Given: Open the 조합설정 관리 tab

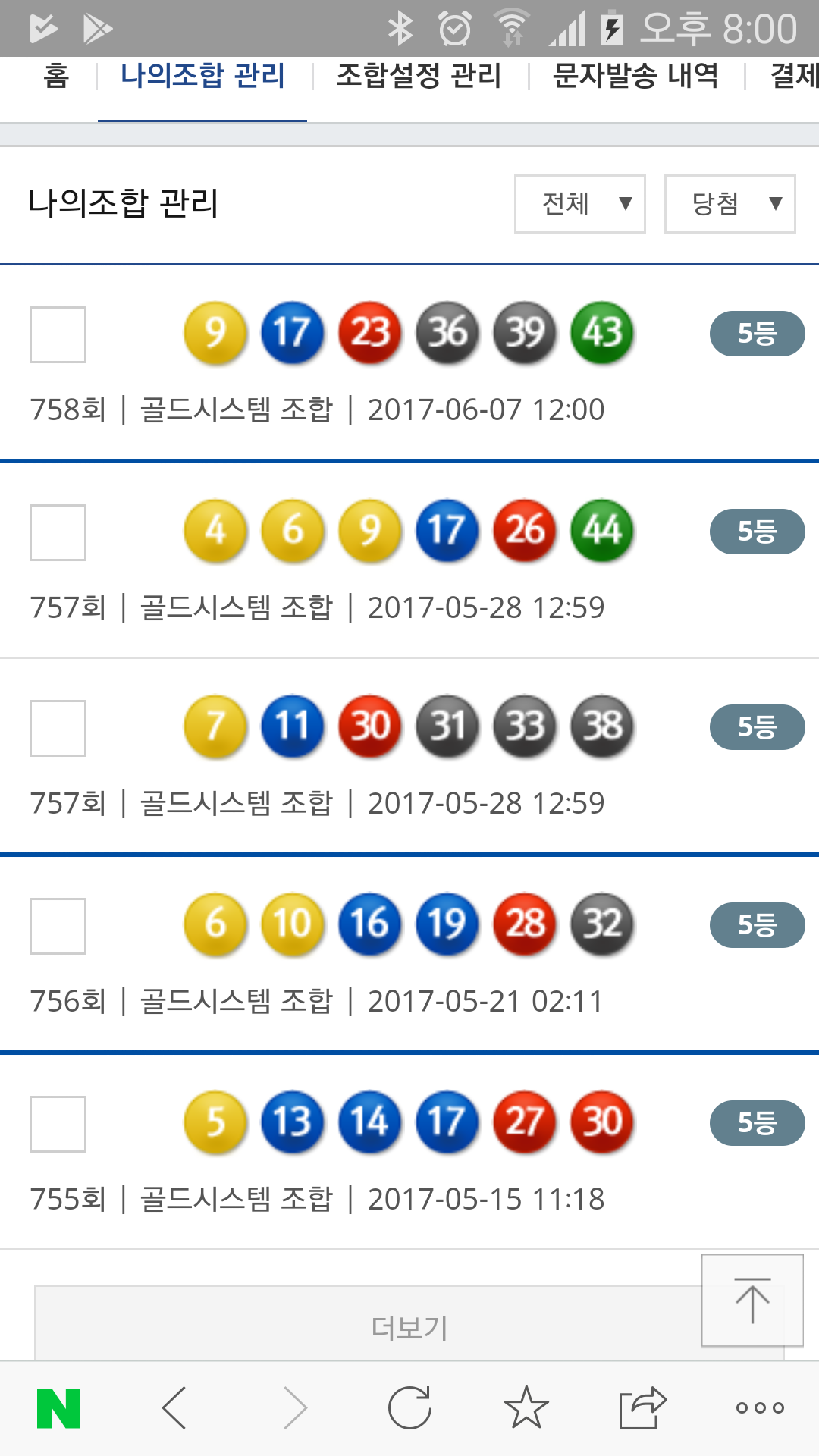Looking at the screenshot, I should 419,77.
